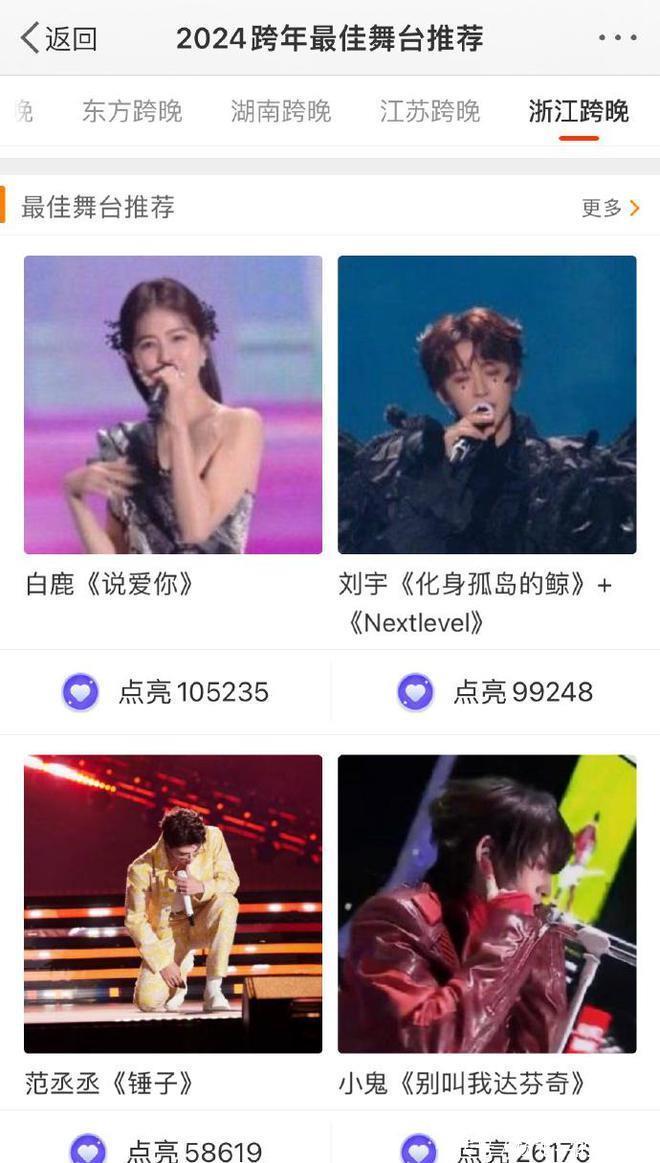Select the 浙江跨晚 tab
660x1163 pixels.
pyautogui.click(x=578, y=111)
